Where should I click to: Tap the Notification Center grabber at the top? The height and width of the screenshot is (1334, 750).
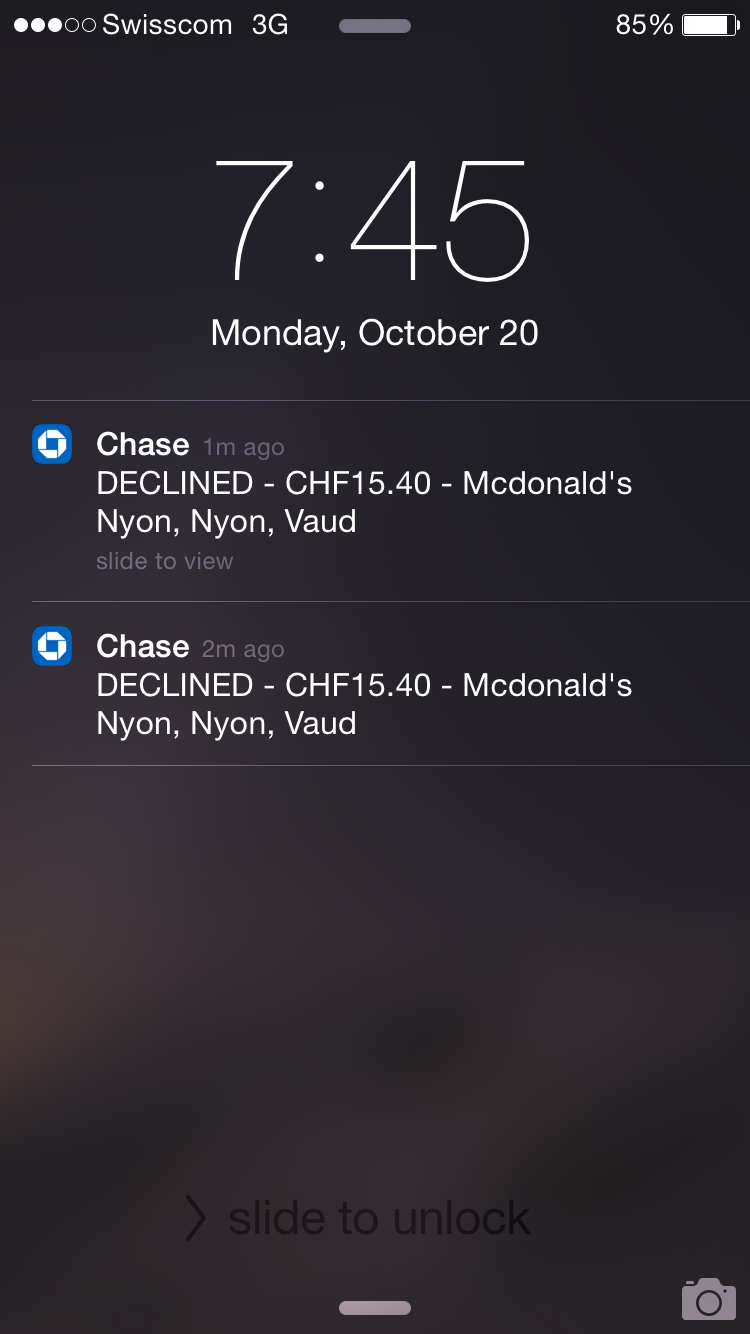(375, 26)
